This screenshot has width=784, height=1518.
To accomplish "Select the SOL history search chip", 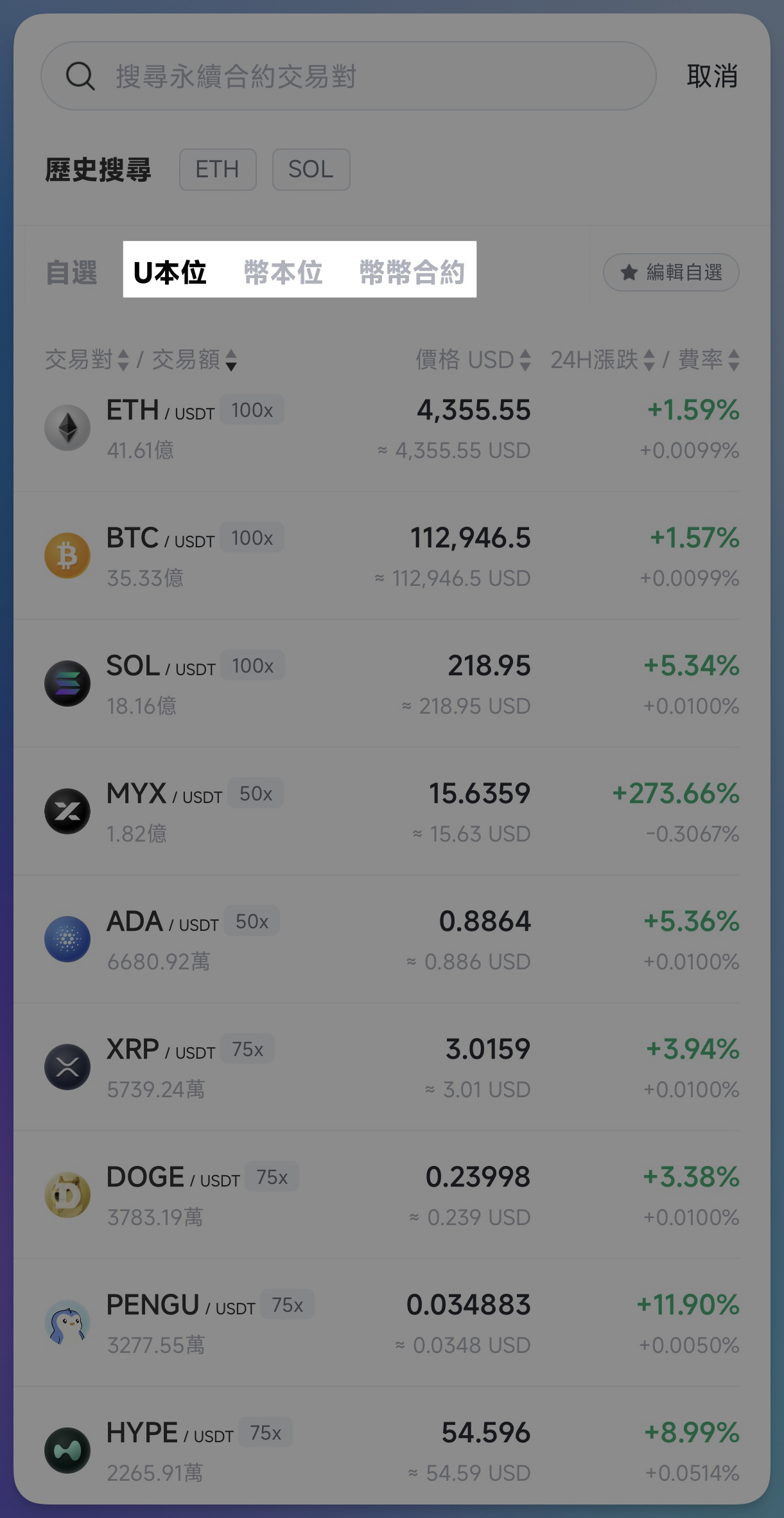I will [311, 170].
